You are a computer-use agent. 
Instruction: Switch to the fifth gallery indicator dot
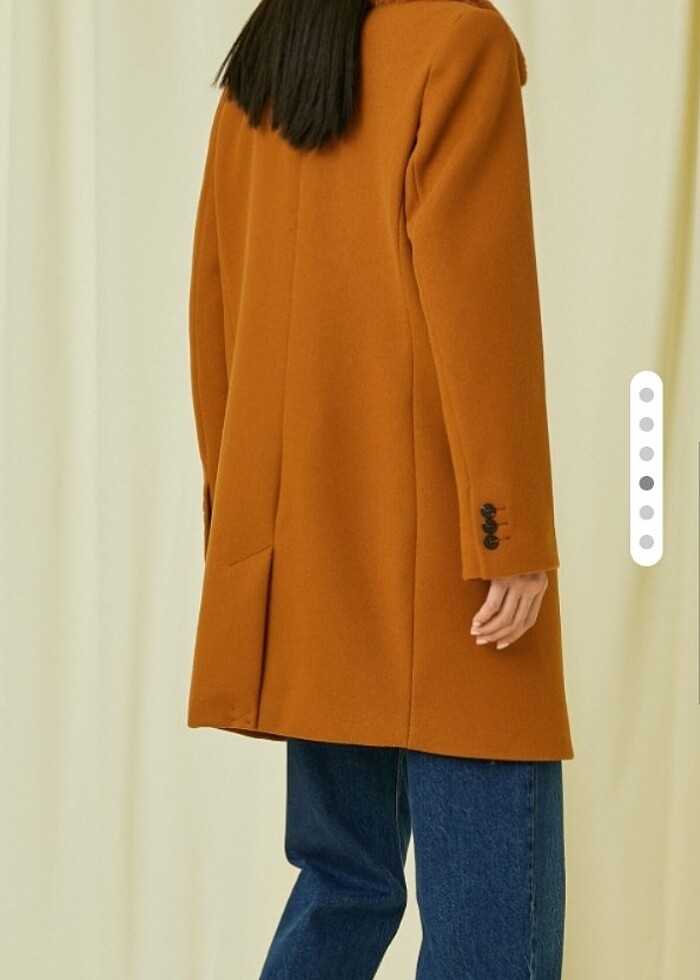coord(646,512)
